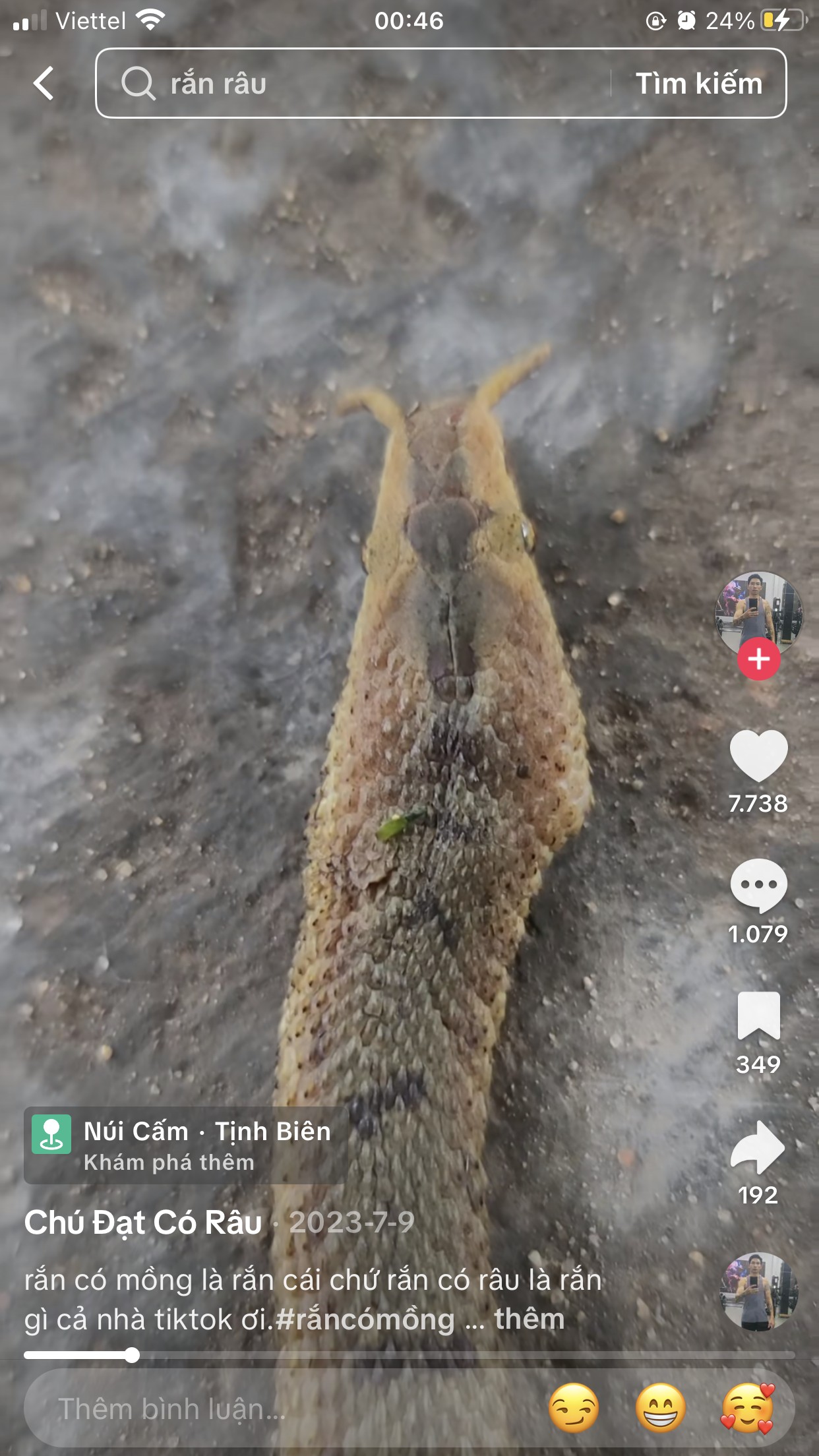
Task: Open the spinning sound disc
Action: click(x=758, y=1292)
